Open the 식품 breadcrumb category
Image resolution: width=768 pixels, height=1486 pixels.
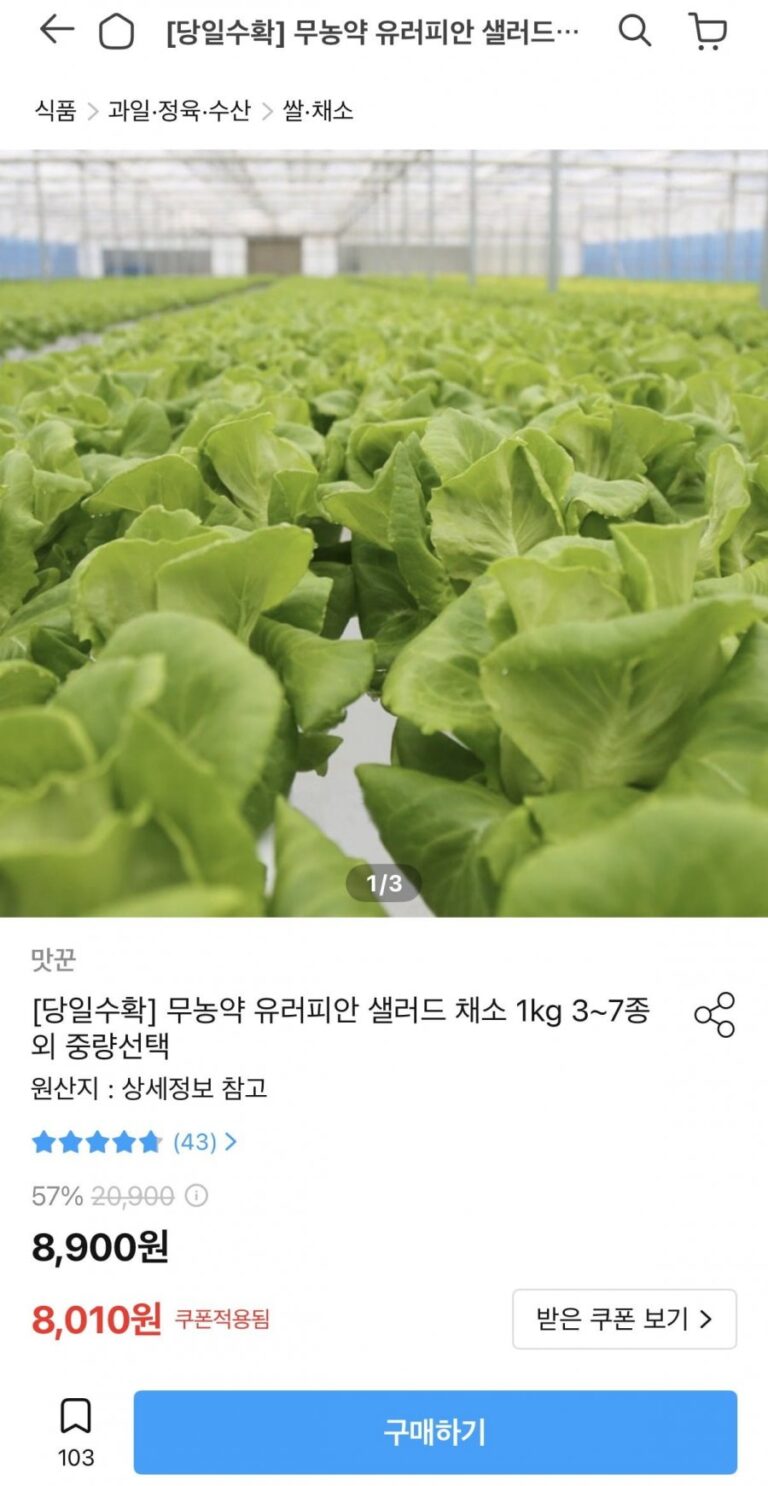pyautogui.click(x=55, y=110)
